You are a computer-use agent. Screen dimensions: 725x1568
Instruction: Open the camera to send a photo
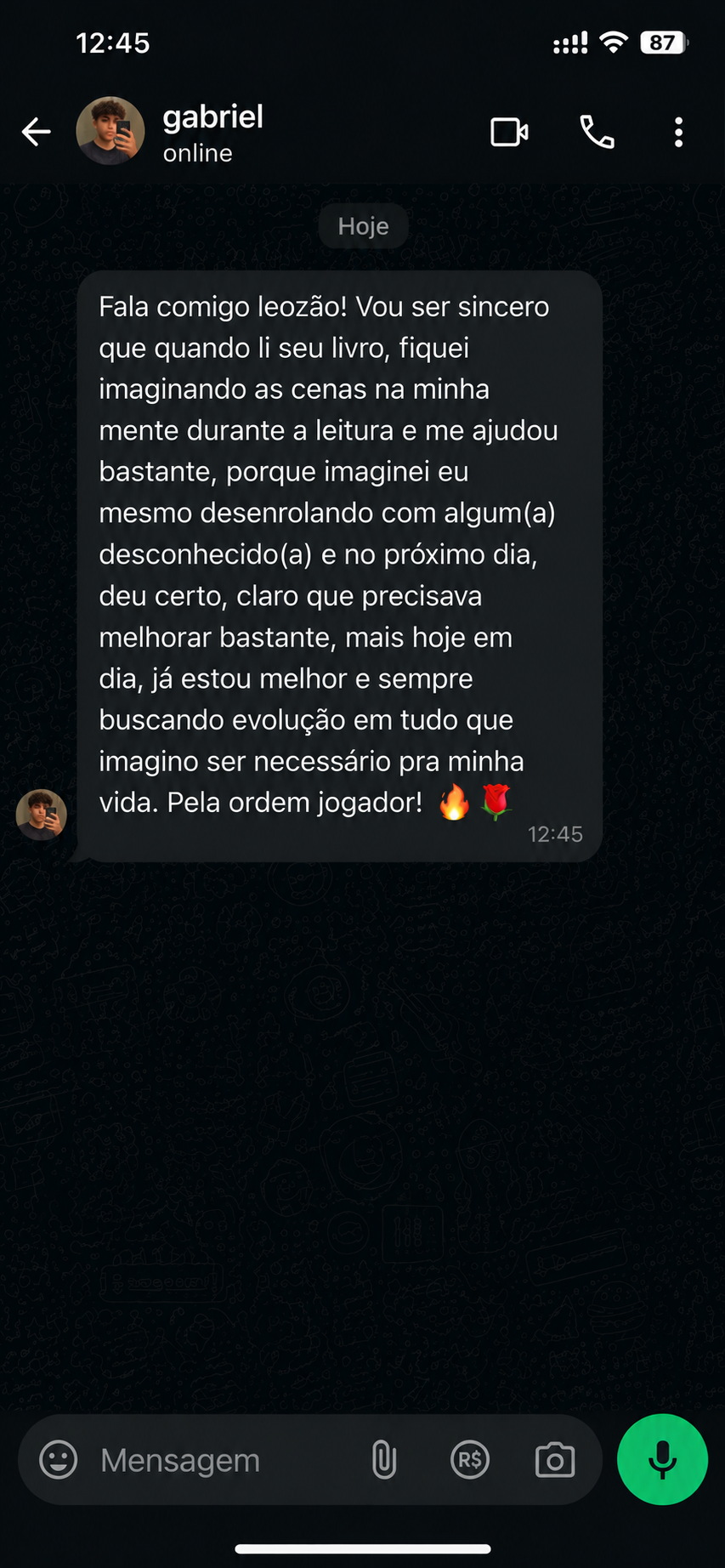[x=555, y=1461]
